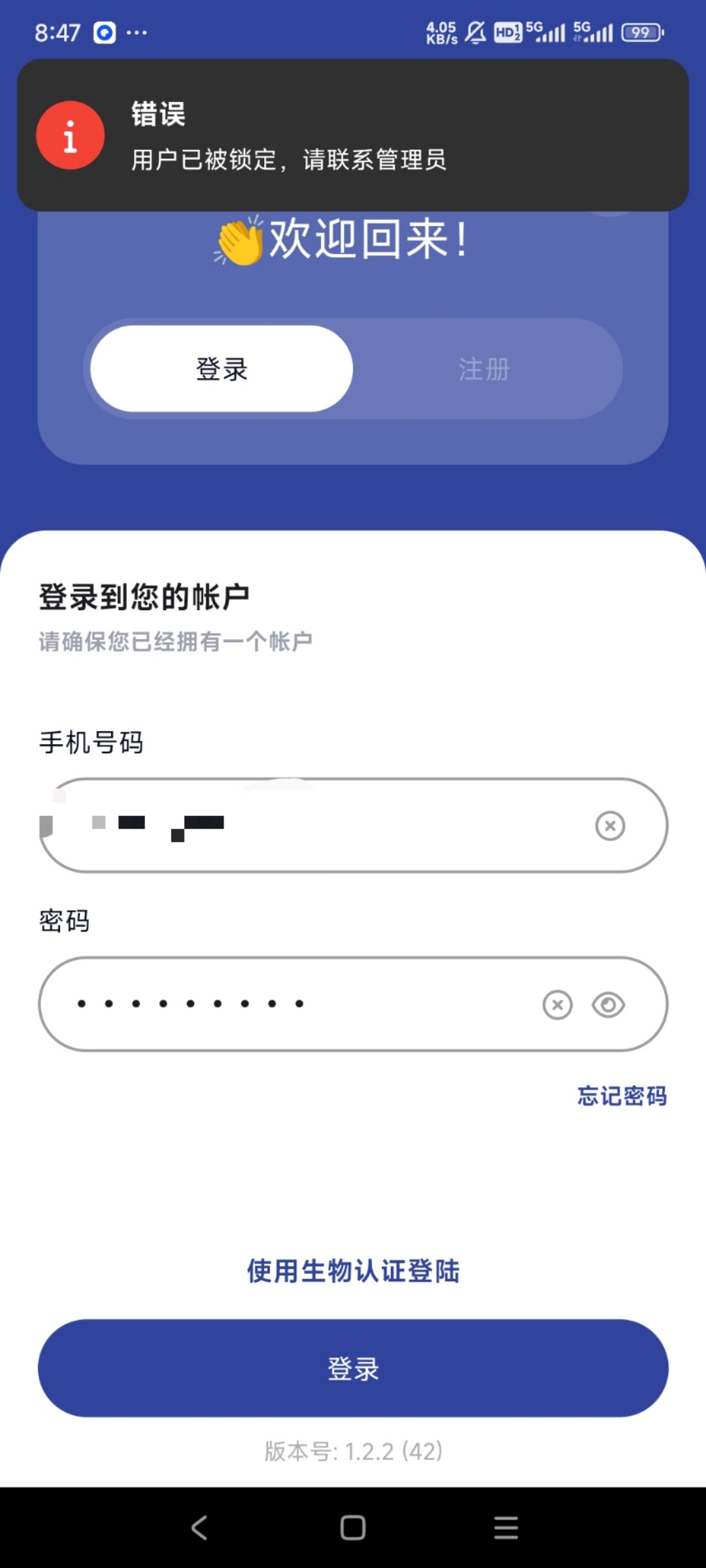Click the red error info icon
This screenshot has width=706, height=1568.
coord(71,134)
